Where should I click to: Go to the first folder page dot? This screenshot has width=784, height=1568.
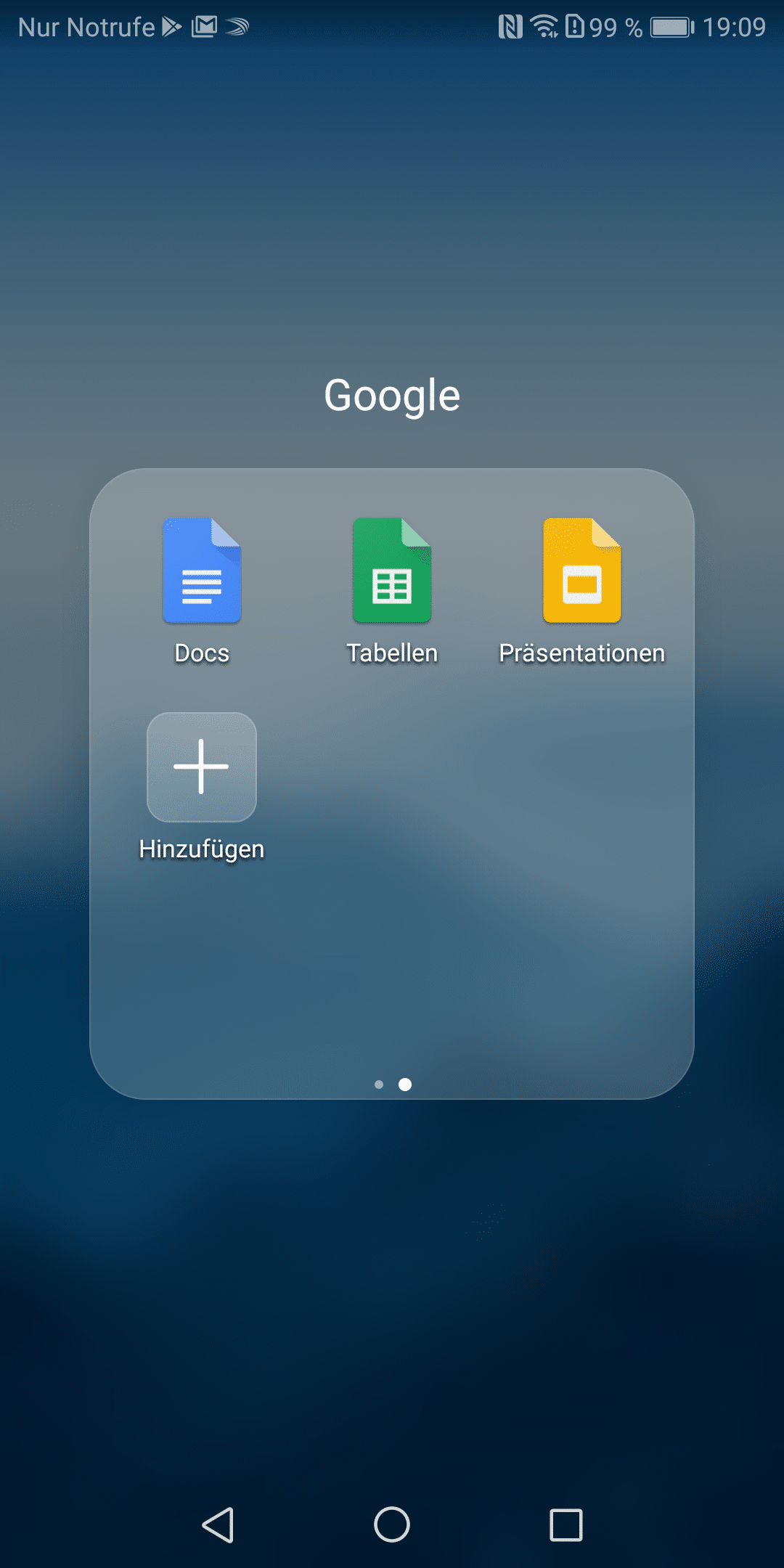click(x=379, y=1085)
